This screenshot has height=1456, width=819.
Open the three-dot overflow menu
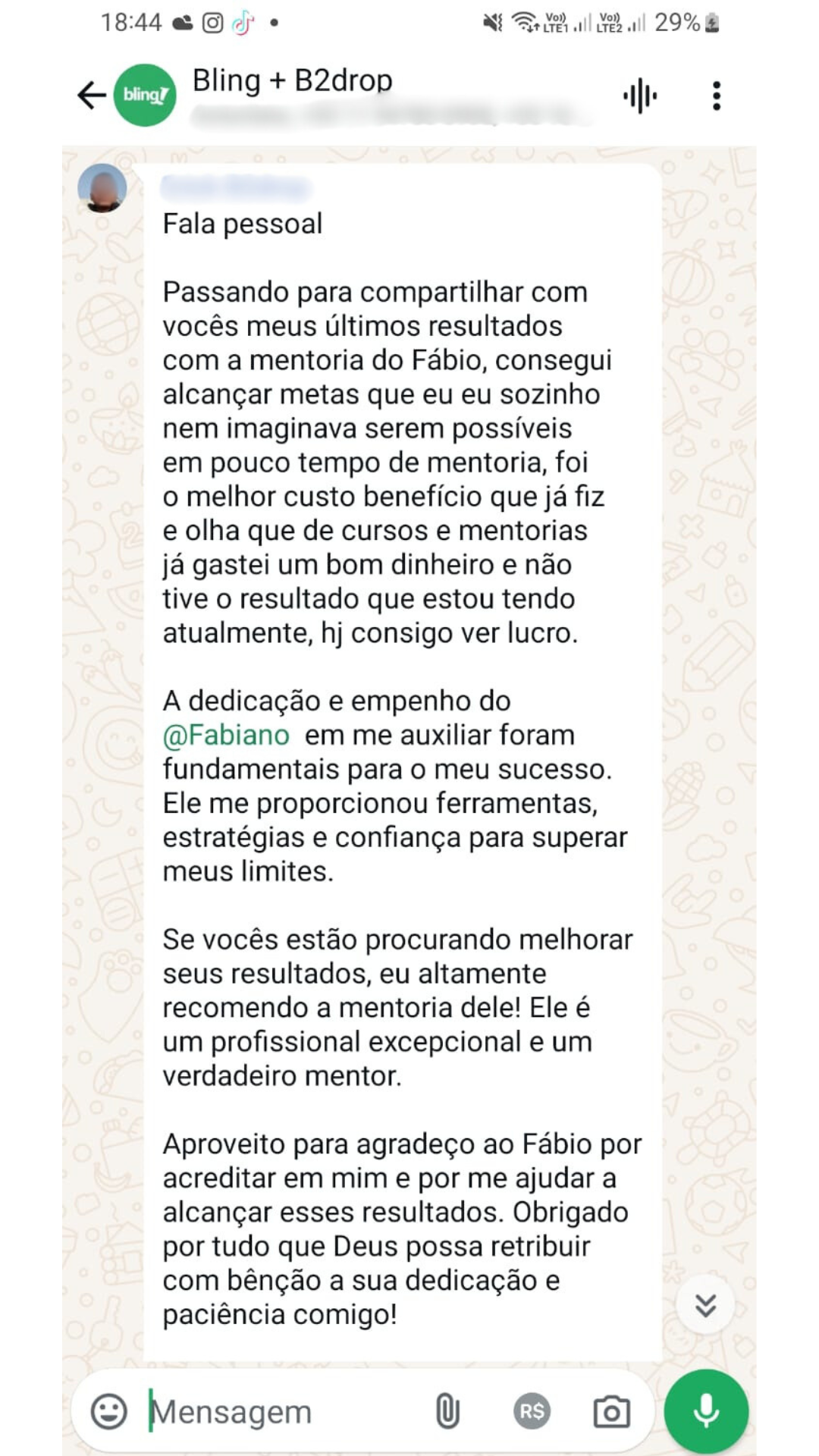click(716, 96)
